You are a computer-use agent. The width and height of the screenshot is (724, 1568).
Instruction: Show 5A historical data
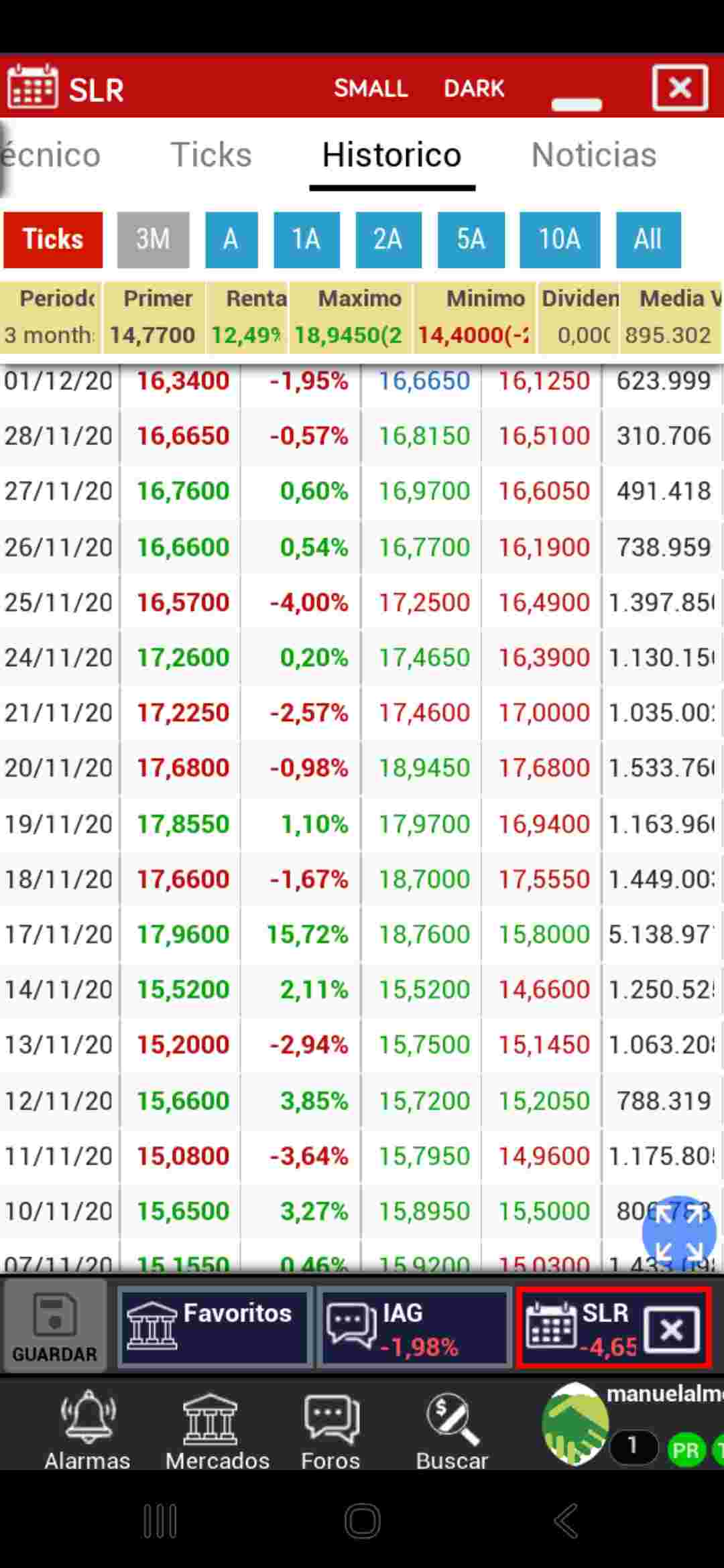tap(471, 239)
